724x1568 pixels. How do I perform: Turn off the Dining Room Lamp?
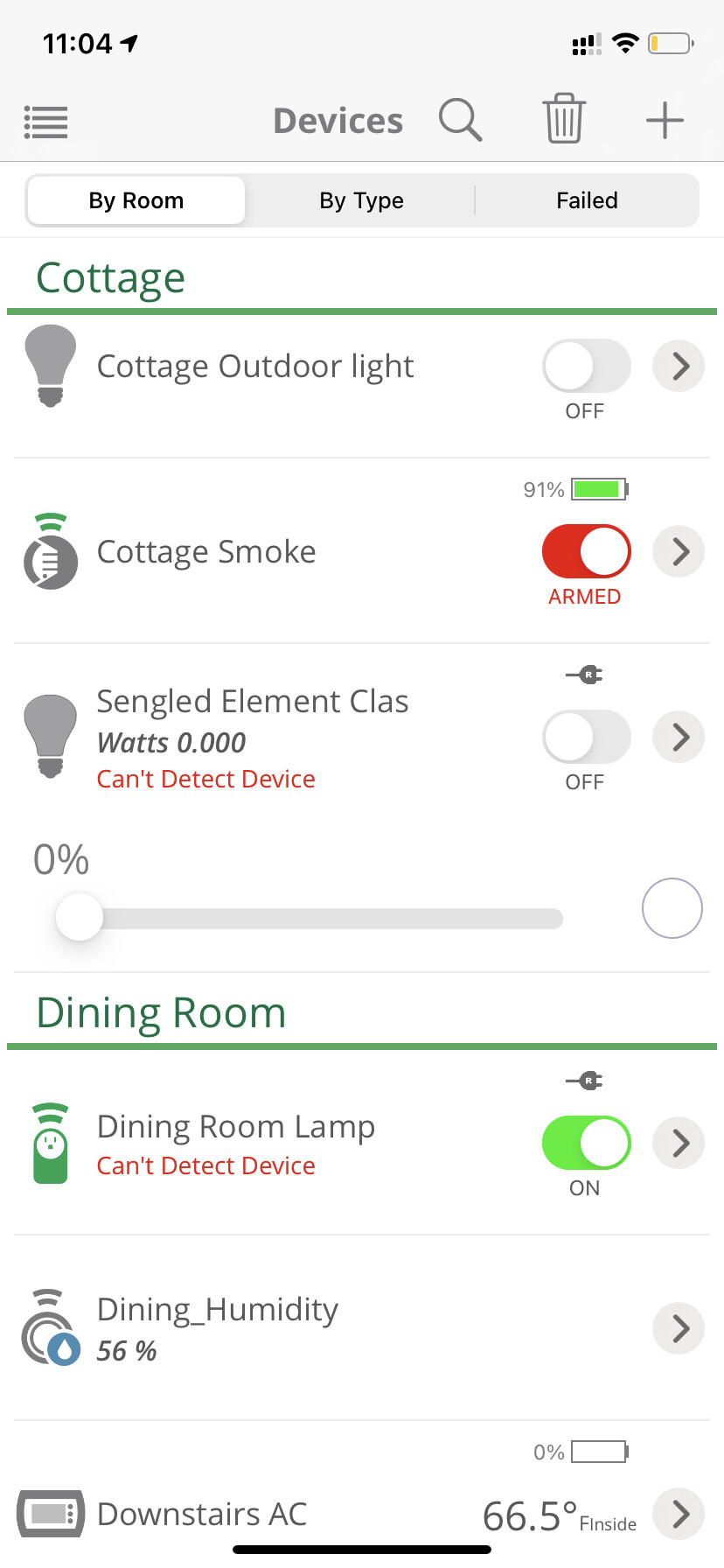point(586,1143)
